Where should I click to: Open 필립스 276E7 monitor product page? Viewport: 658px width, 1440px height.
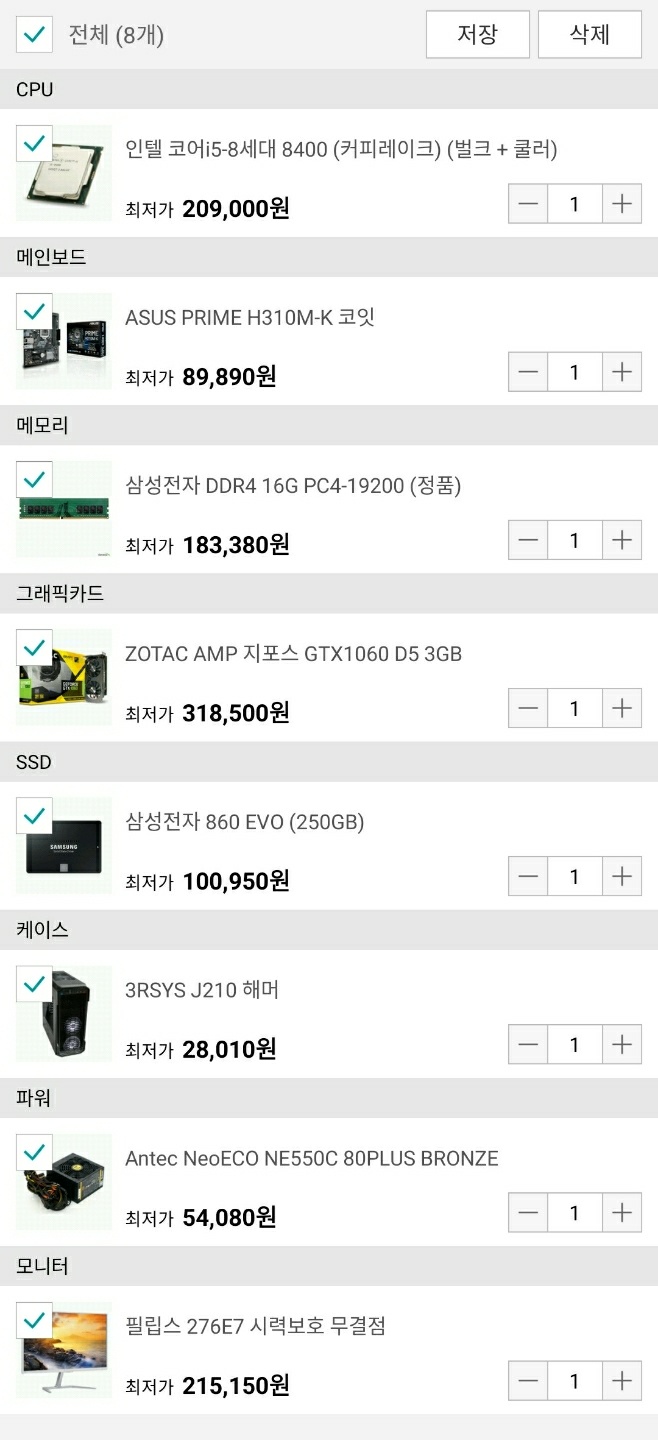255,1326
